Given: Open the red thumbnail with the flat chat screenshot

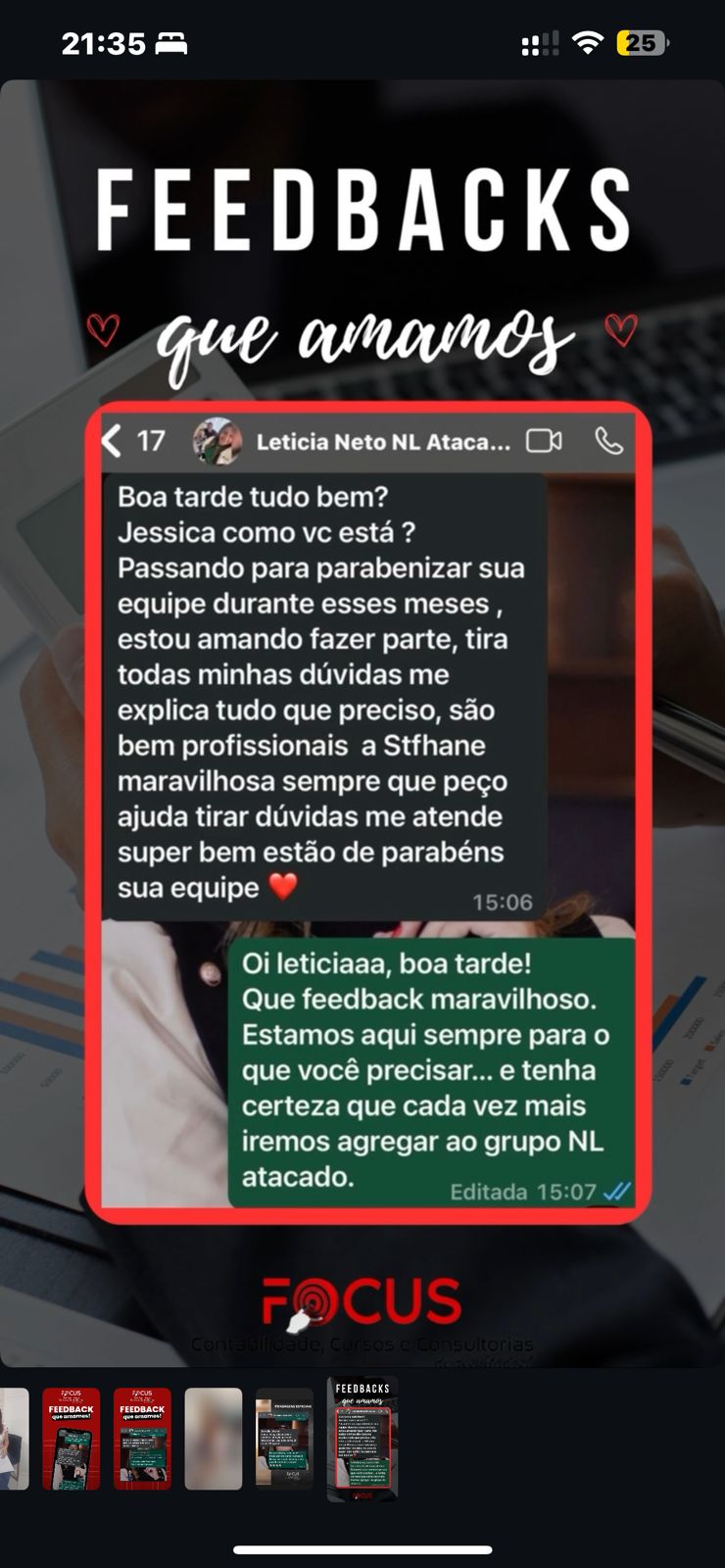Looking at the screenshot, I should pos(142,1439).
